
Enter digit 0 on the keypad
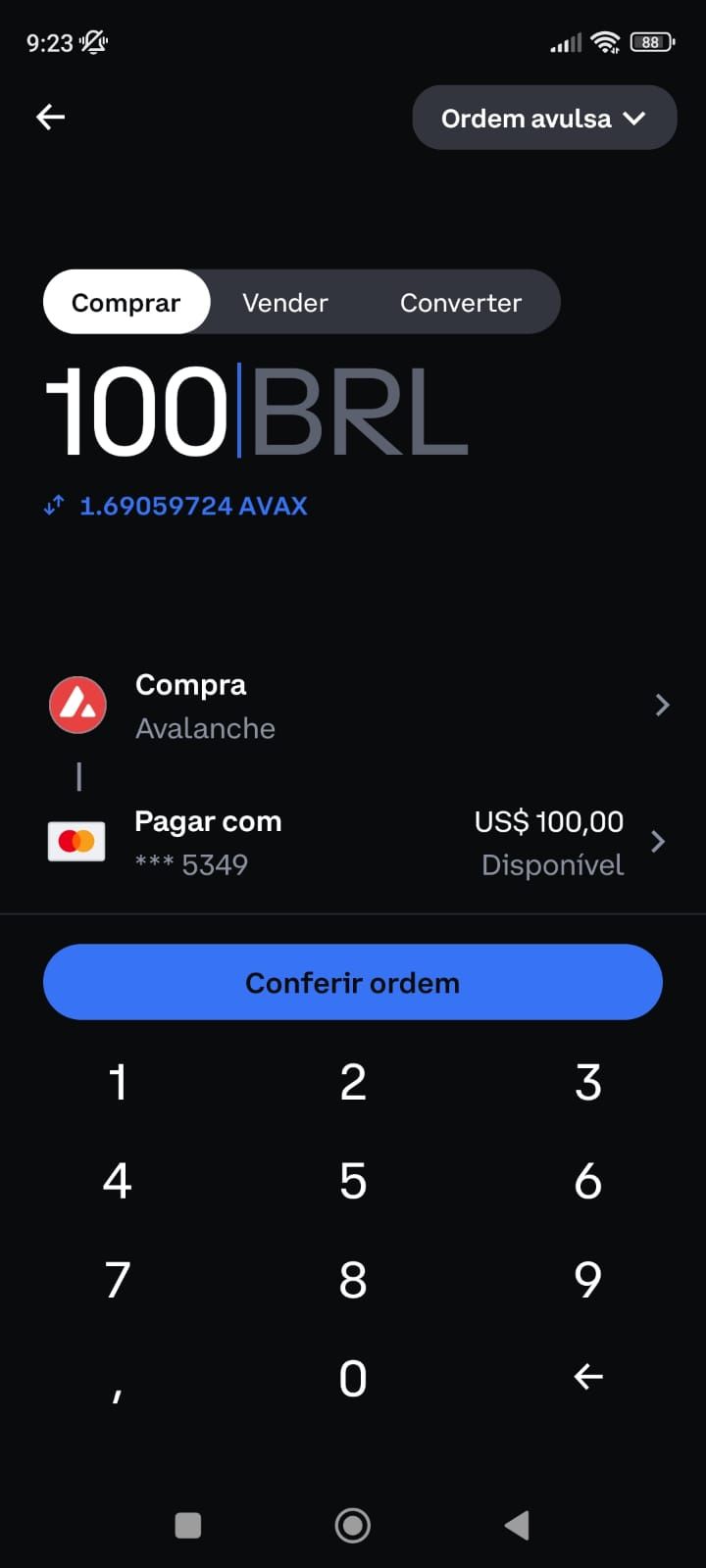[353, 1378]
